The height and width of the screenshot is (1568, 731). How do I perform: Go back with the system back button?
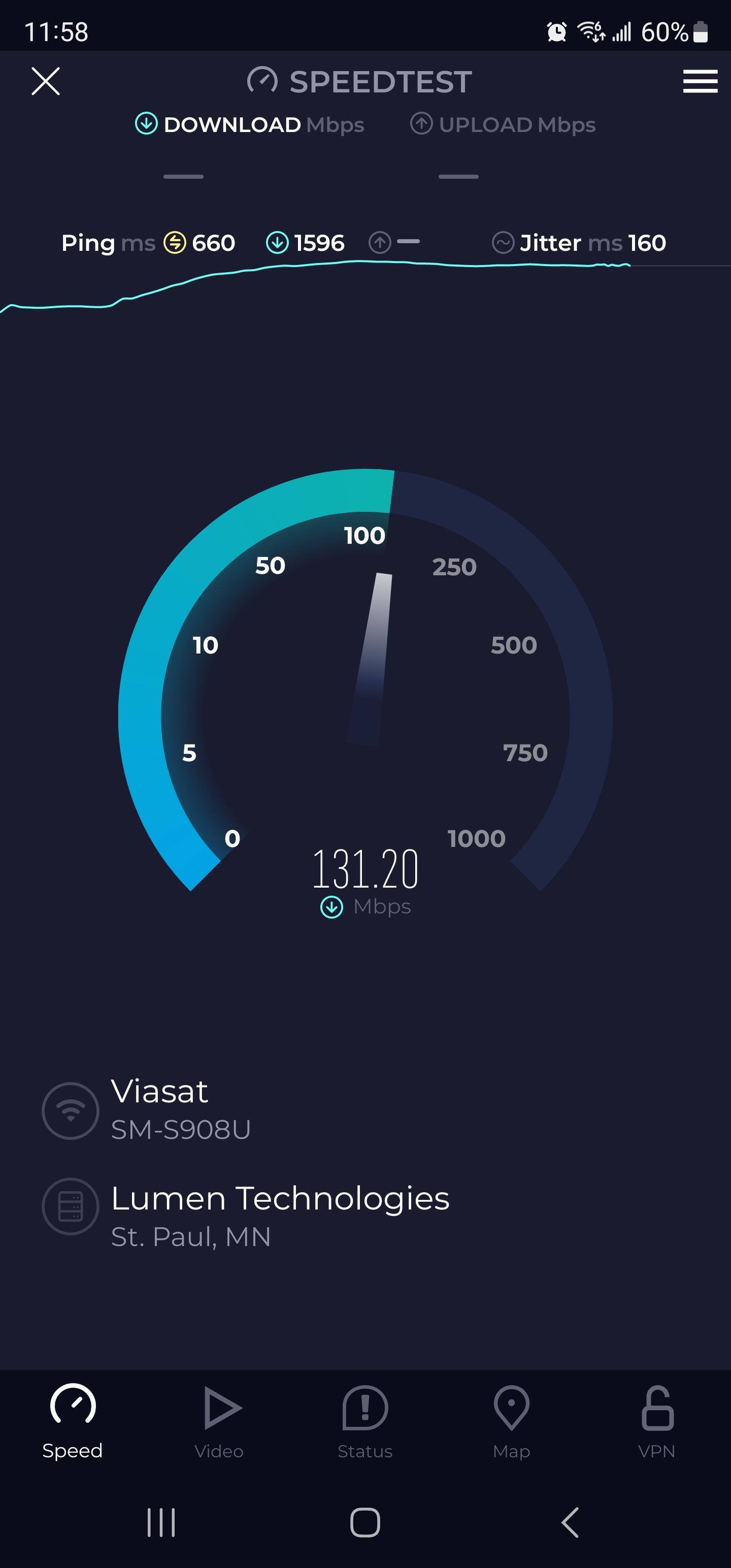click(x=570, y=1522)
